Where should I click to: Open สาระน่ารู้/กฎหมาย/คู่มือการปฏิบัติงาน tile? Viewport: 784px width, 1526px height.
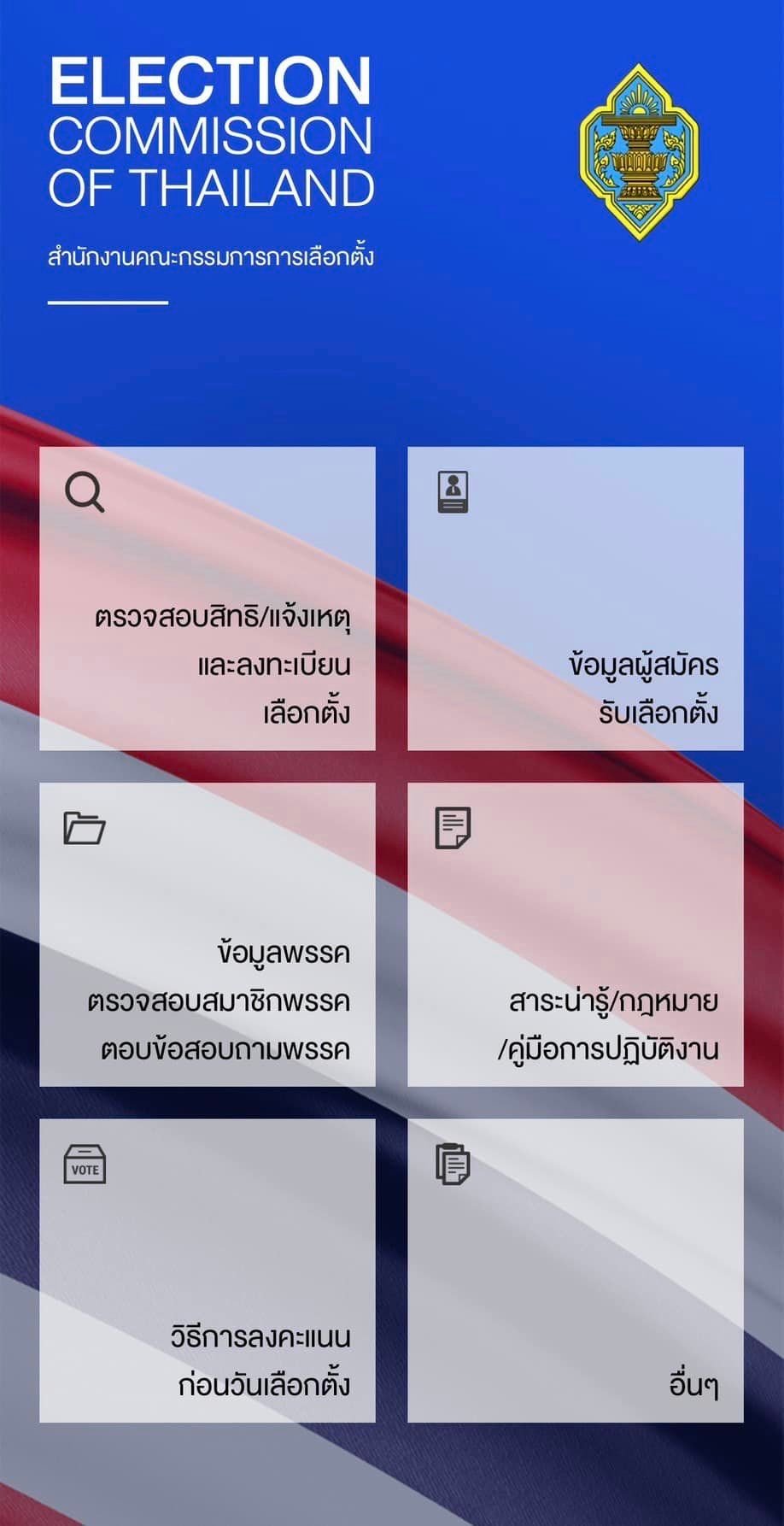point(575,934)
